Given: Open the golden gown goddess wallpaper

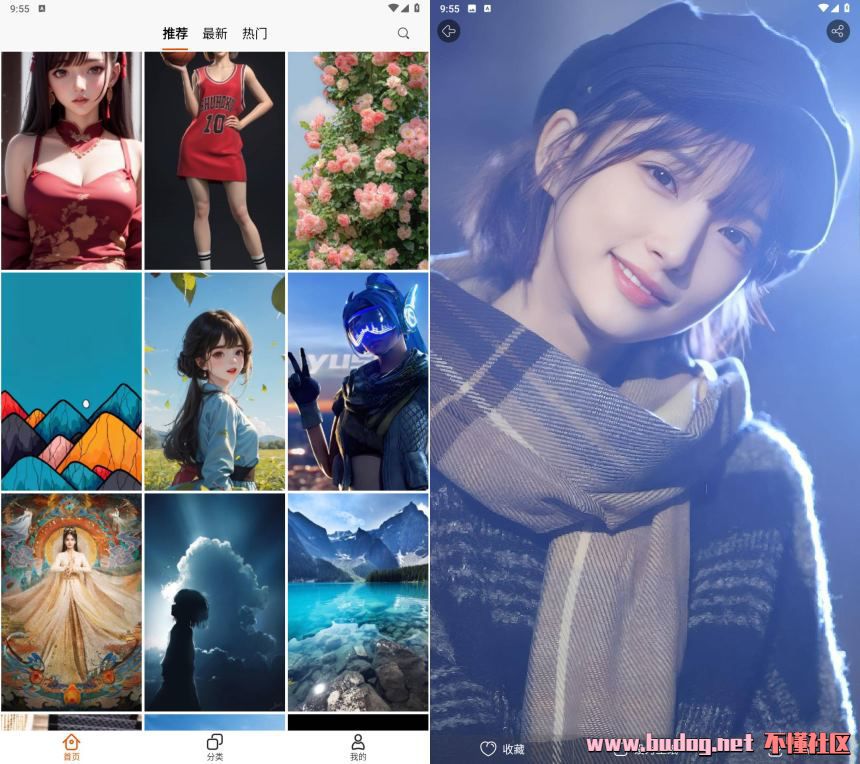Looking at the screenshot, I should [x=71, y=602].
